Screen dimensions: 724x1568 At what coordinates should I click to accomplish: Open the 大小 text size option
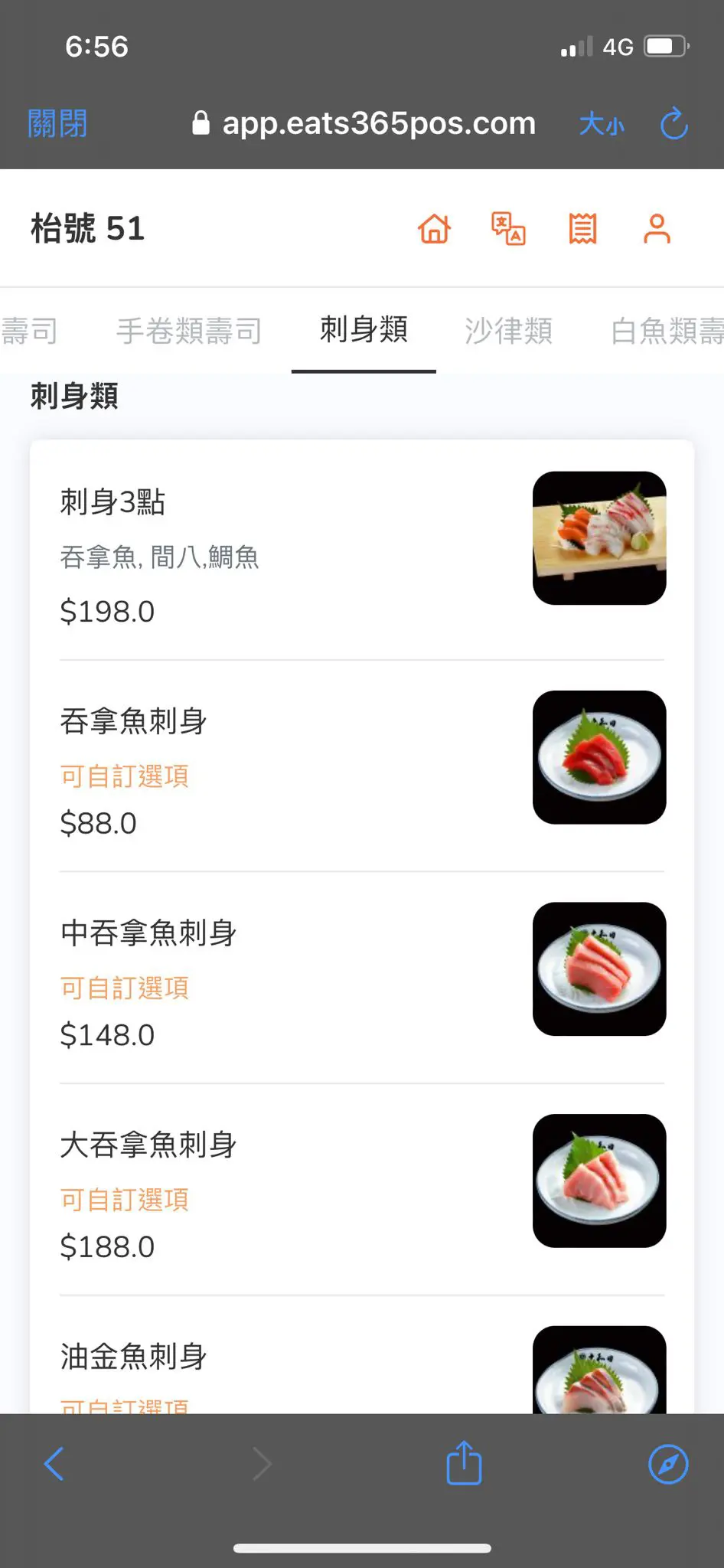(x=602, y=123)
